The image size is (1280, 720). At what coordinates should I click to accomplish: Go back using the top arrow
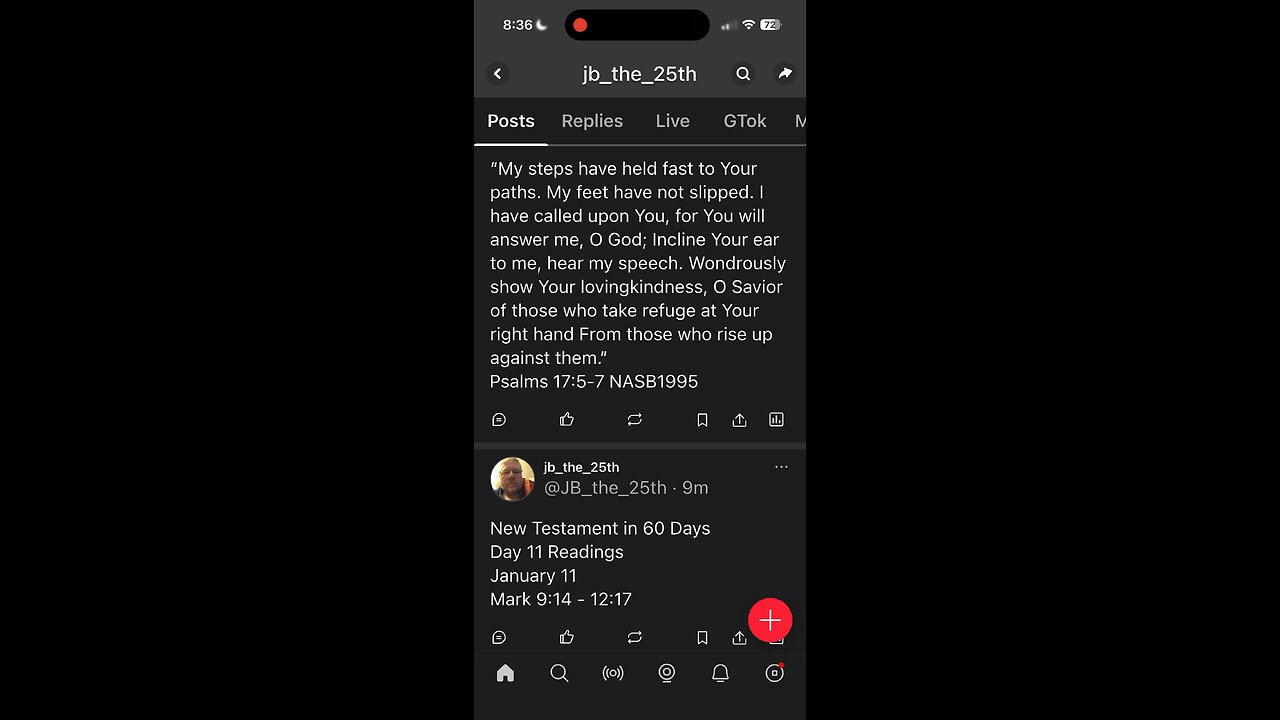coord(498,74)
